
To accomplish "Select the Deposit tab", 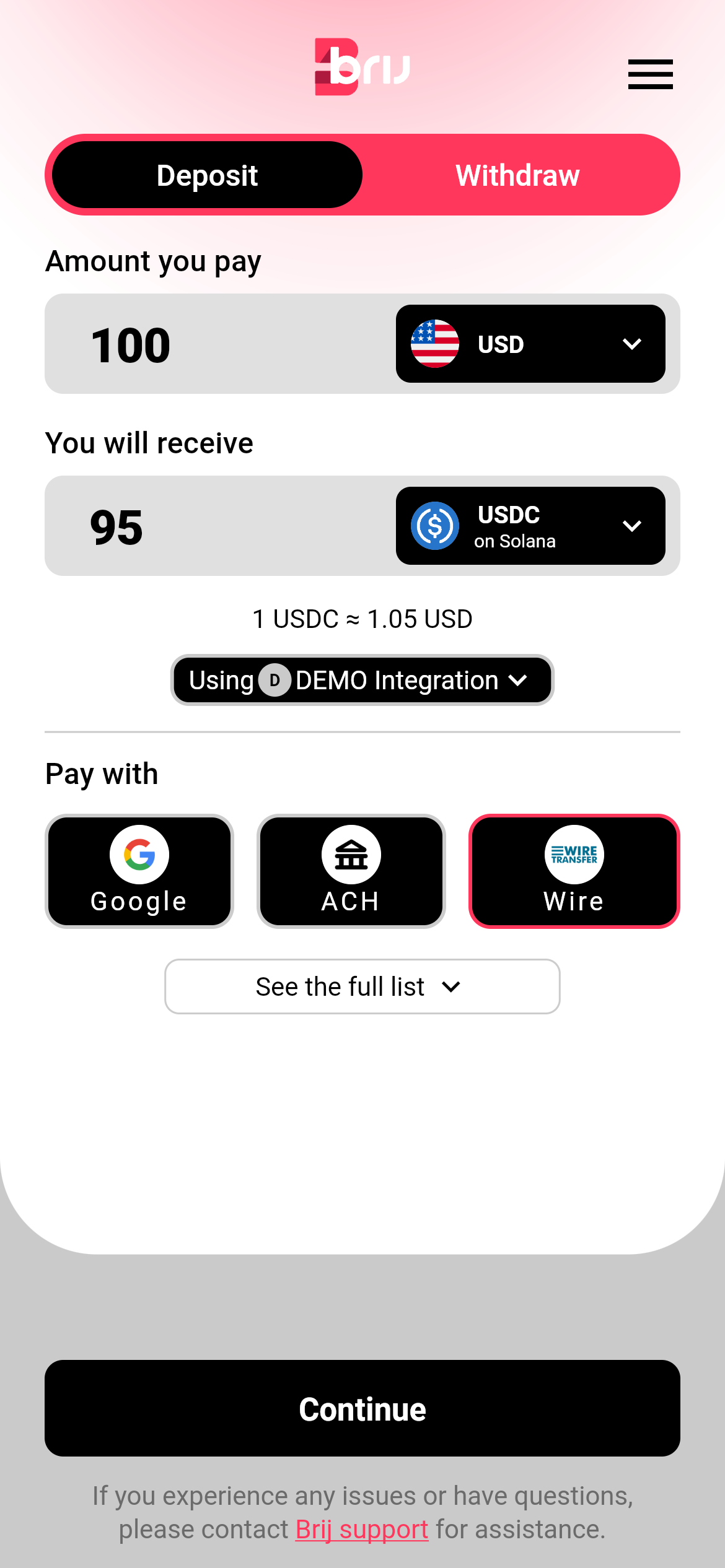I will pyautogui.click(x=207, y=175).
